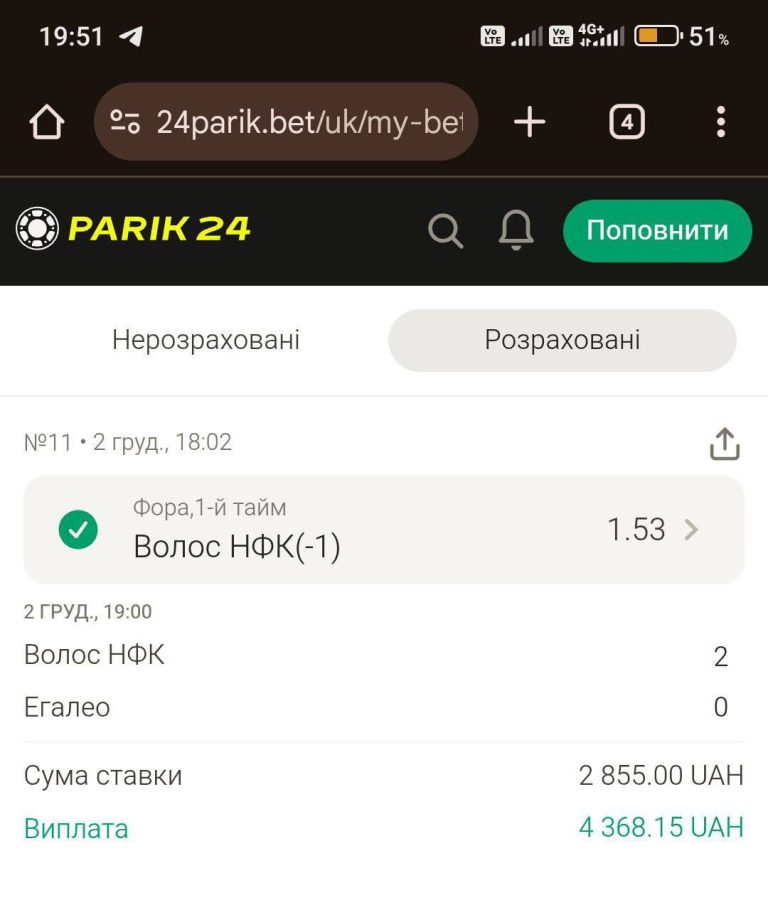This screenshot has height=900, width=768.
Task: Go to the Parik24 home logo
Action: [133, 229]
